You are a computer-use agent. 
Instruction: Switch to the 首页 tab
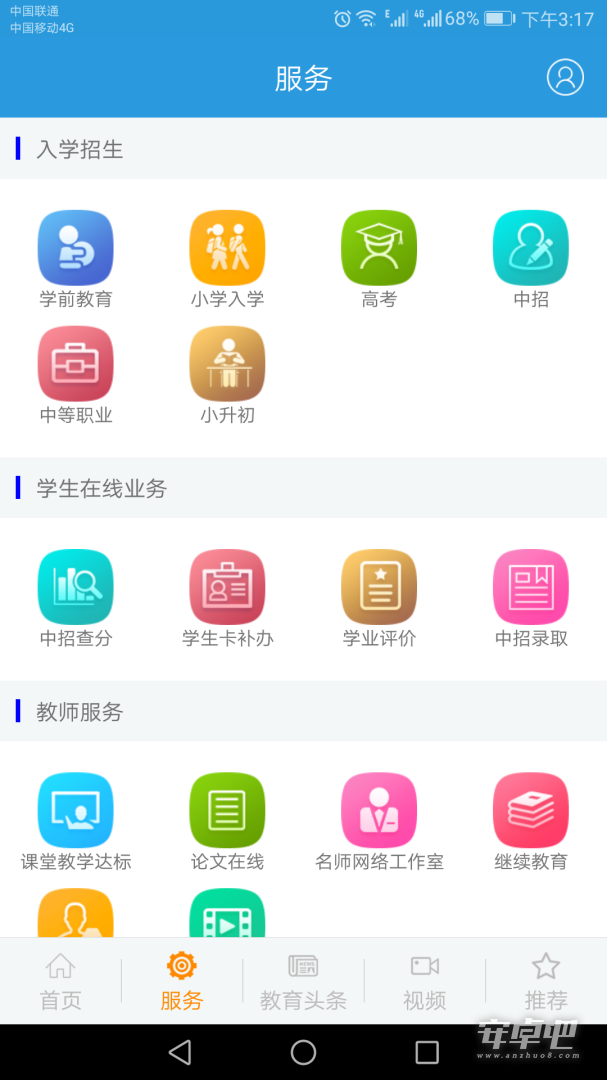tap(61, 981)
